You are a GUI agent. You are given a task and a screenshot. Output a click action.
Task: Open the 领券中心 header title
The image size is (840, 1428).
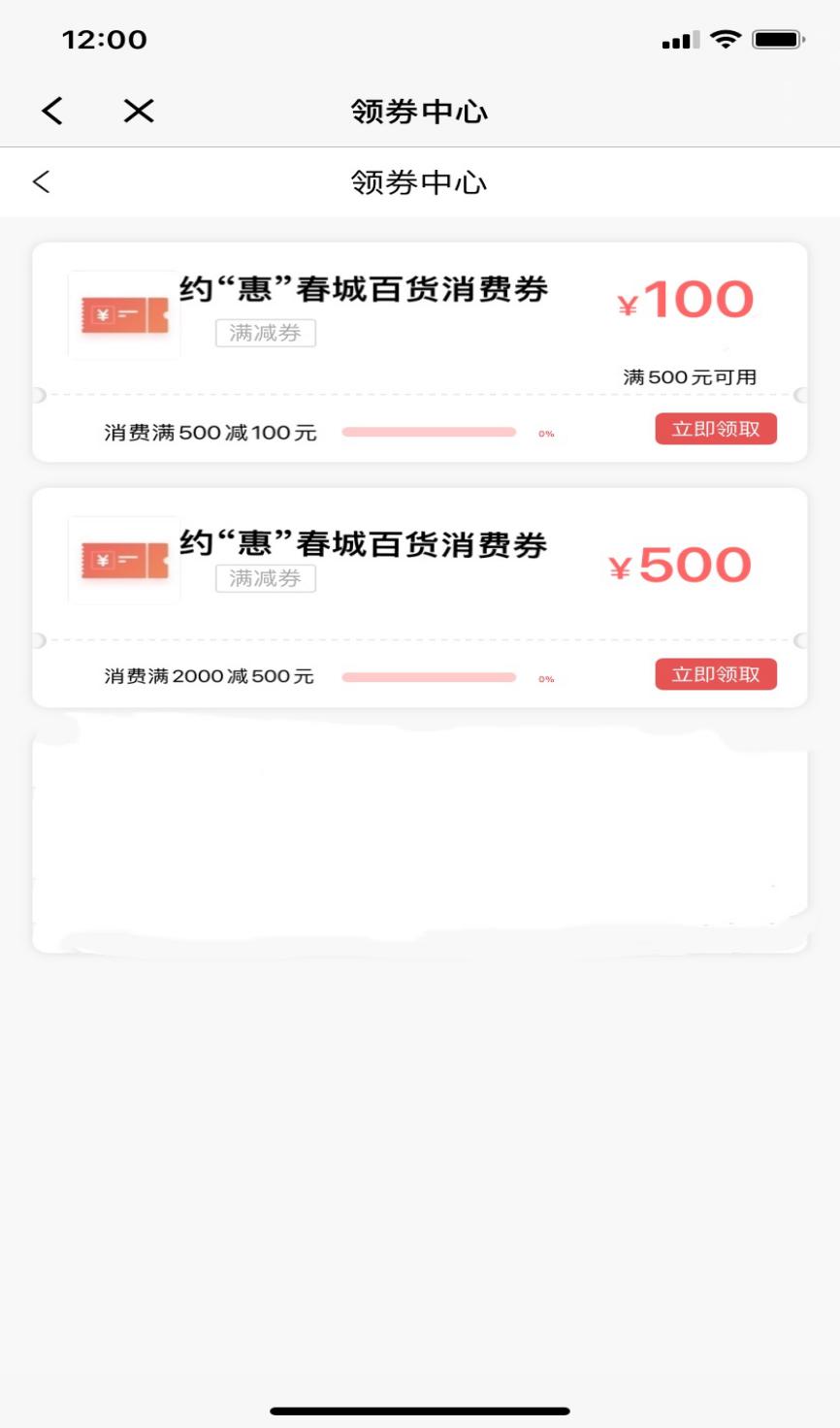click(x=420, y=110)
